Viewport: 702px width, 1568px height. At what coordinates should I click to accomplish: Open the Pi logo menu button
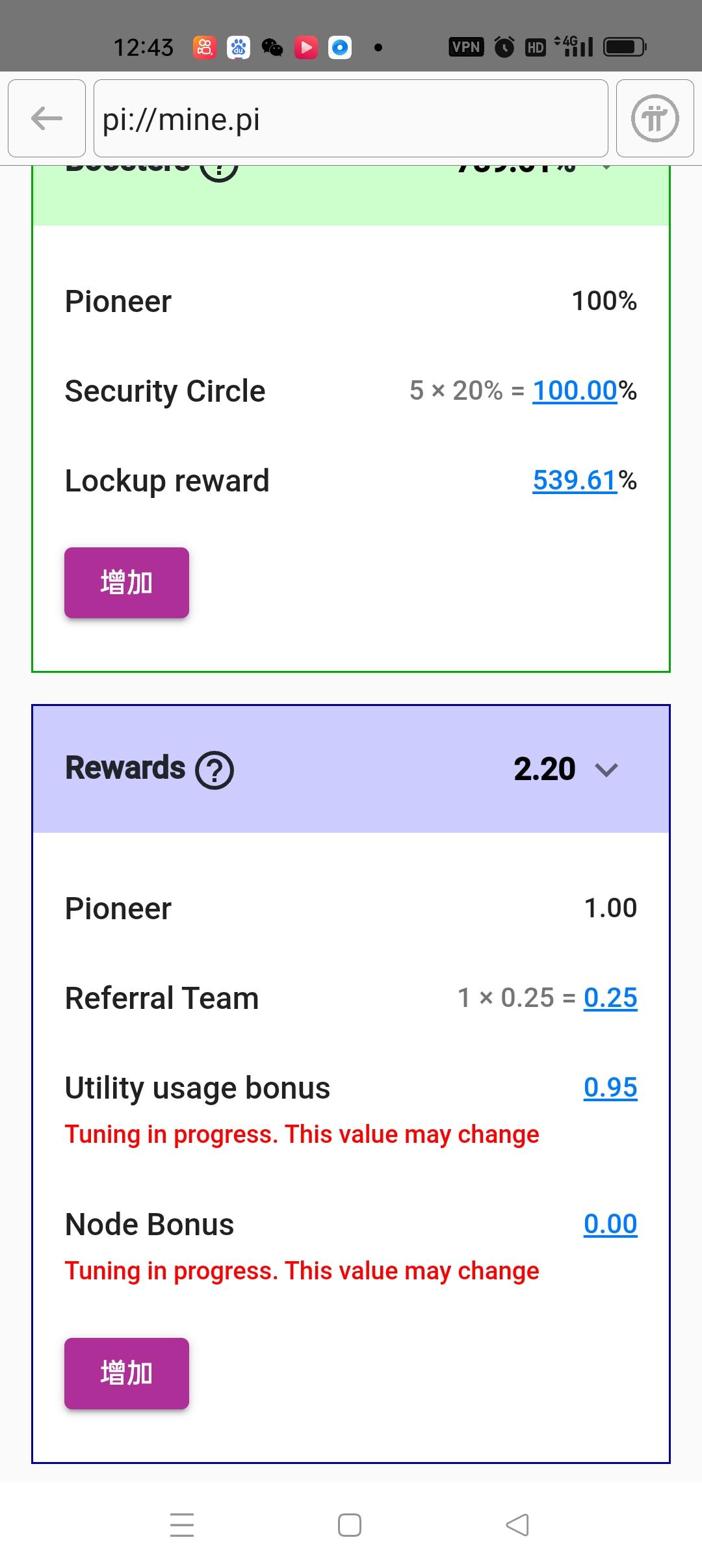(655, 118)
